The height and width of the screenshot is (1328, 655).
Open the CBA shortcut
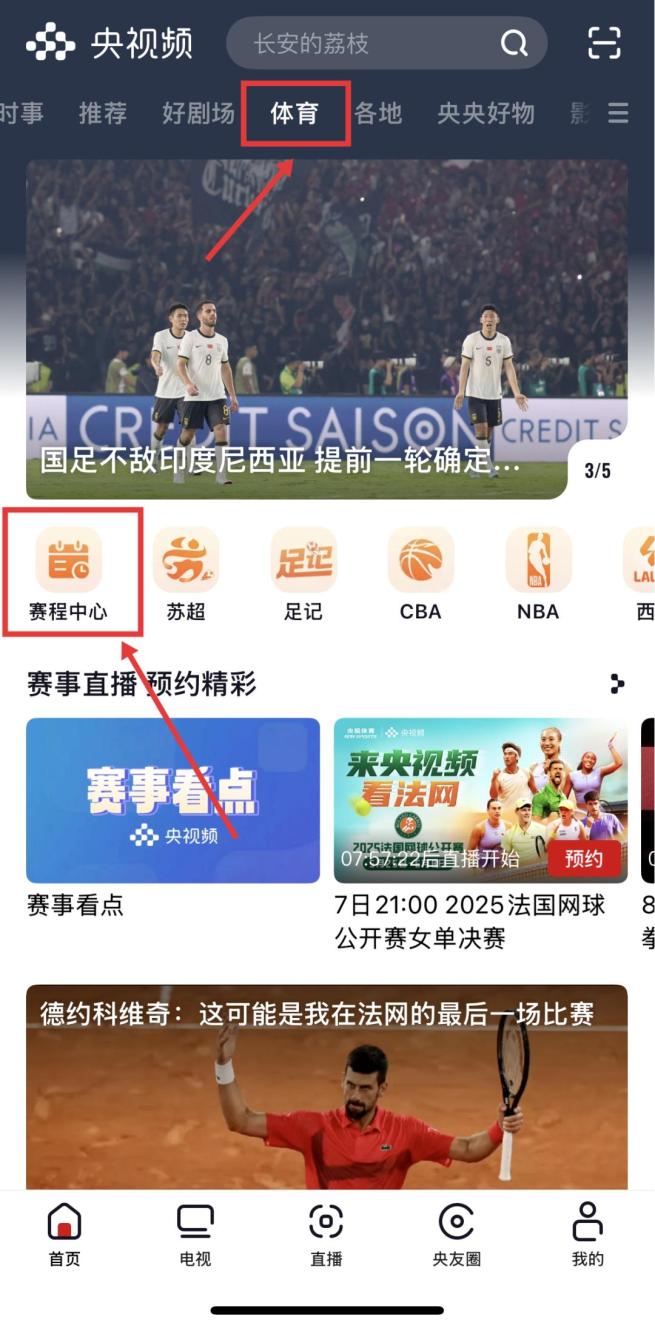pyautogui.click(x=420, y=574)
